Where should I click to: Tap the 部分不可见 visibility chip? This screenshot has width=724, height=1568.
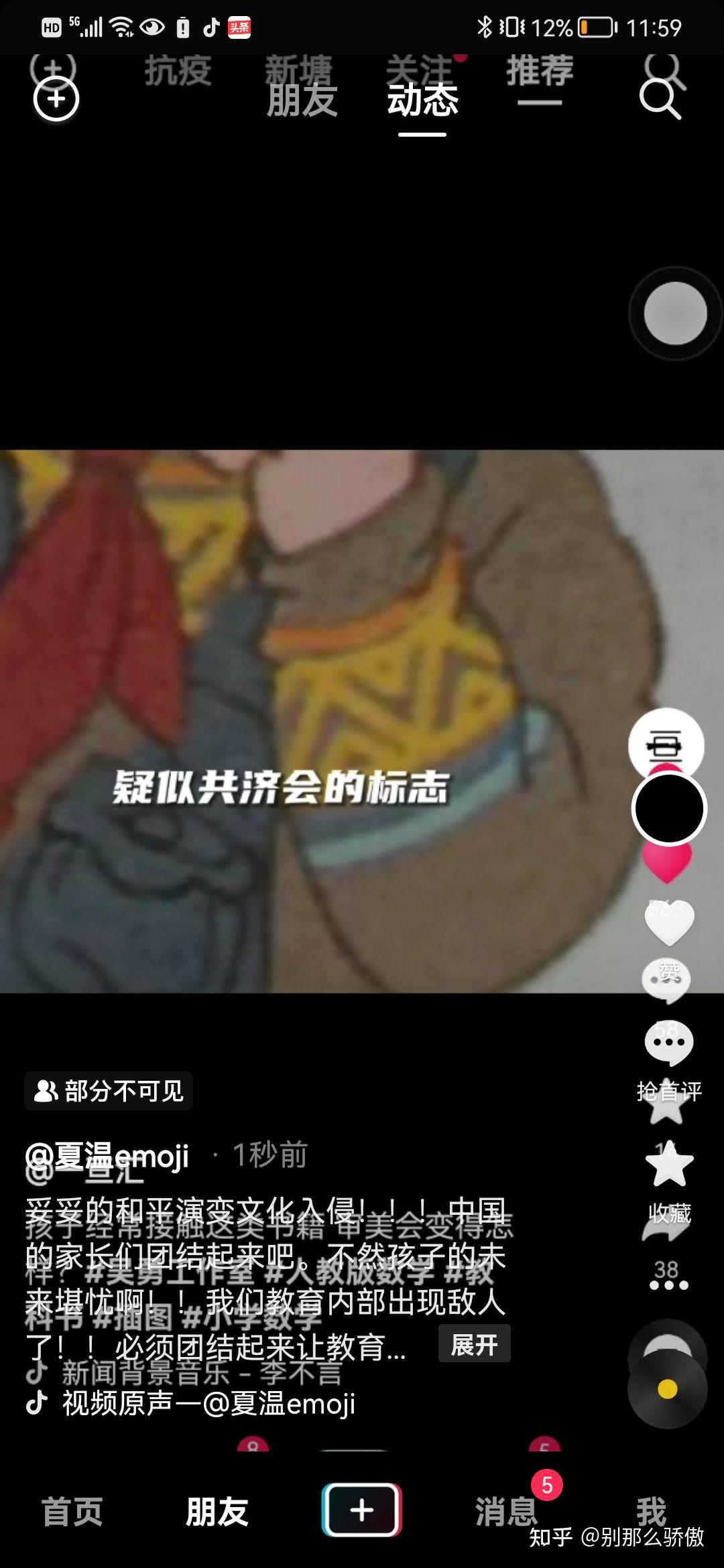(109, 1092)
